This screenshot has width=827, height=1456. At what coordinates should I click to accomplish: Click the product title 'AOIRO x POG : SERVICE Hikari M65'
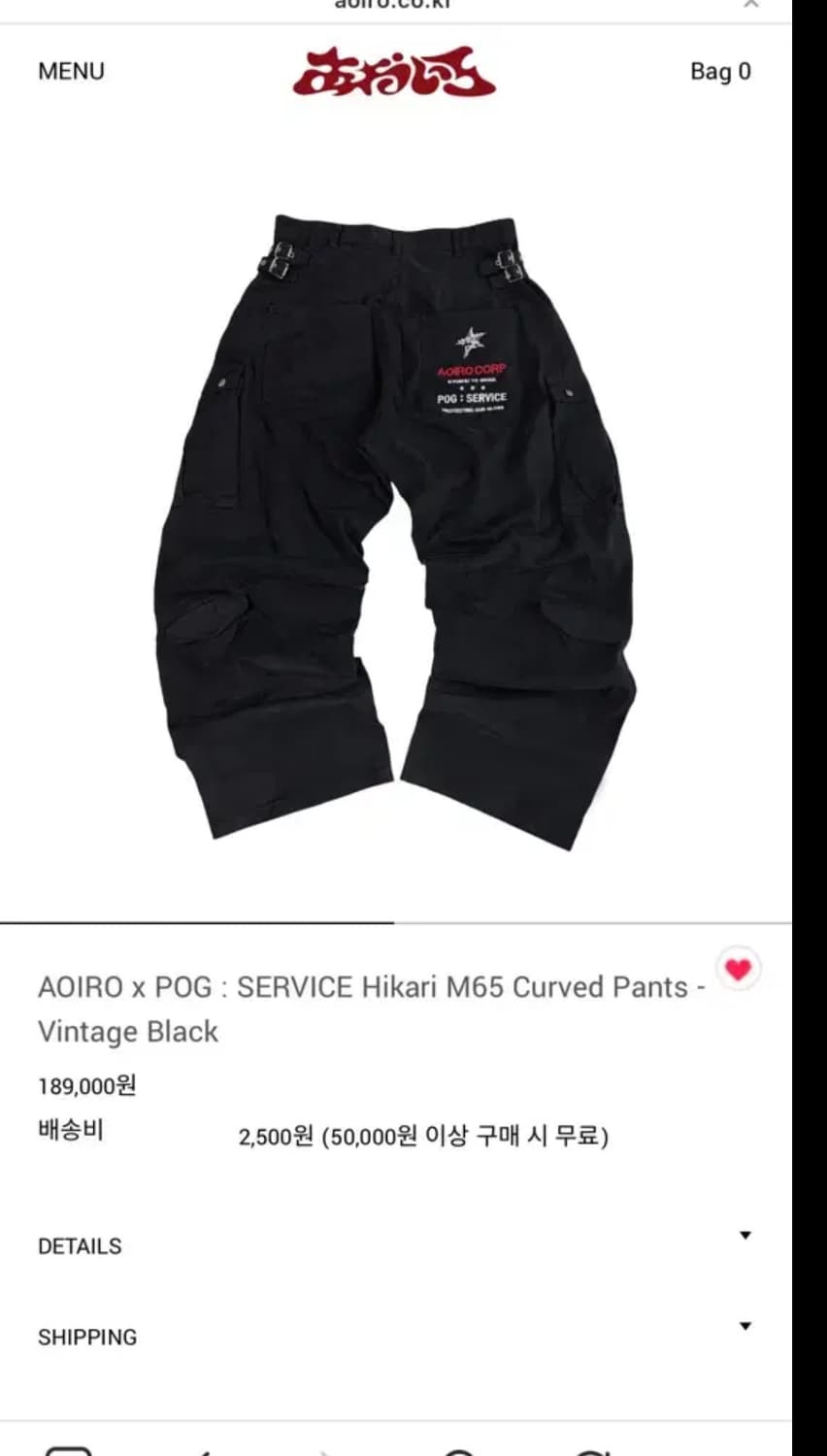369,987
